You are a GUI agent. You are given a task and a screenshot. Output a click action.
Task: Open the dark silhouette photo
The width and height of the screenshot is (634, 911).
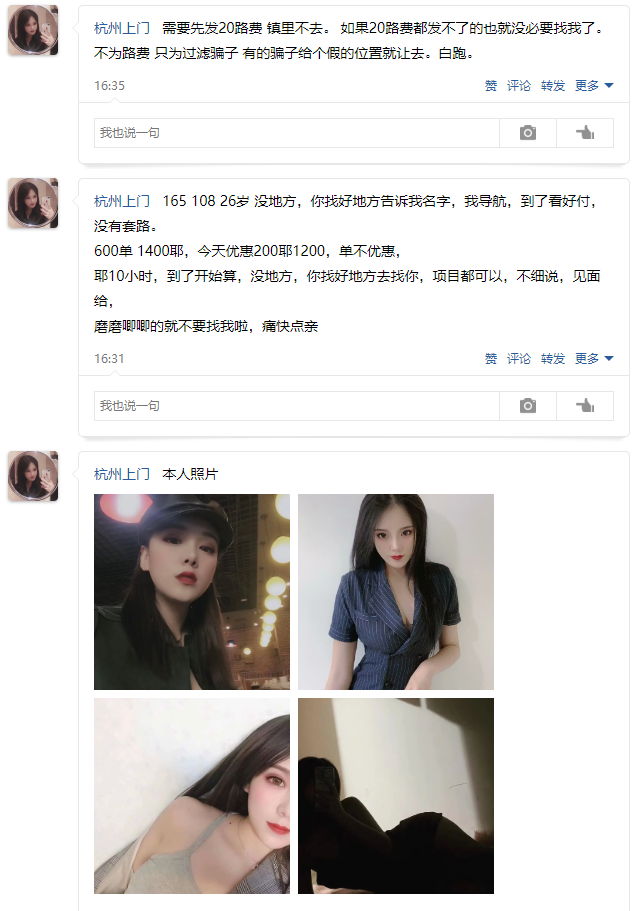coord(396,796)
